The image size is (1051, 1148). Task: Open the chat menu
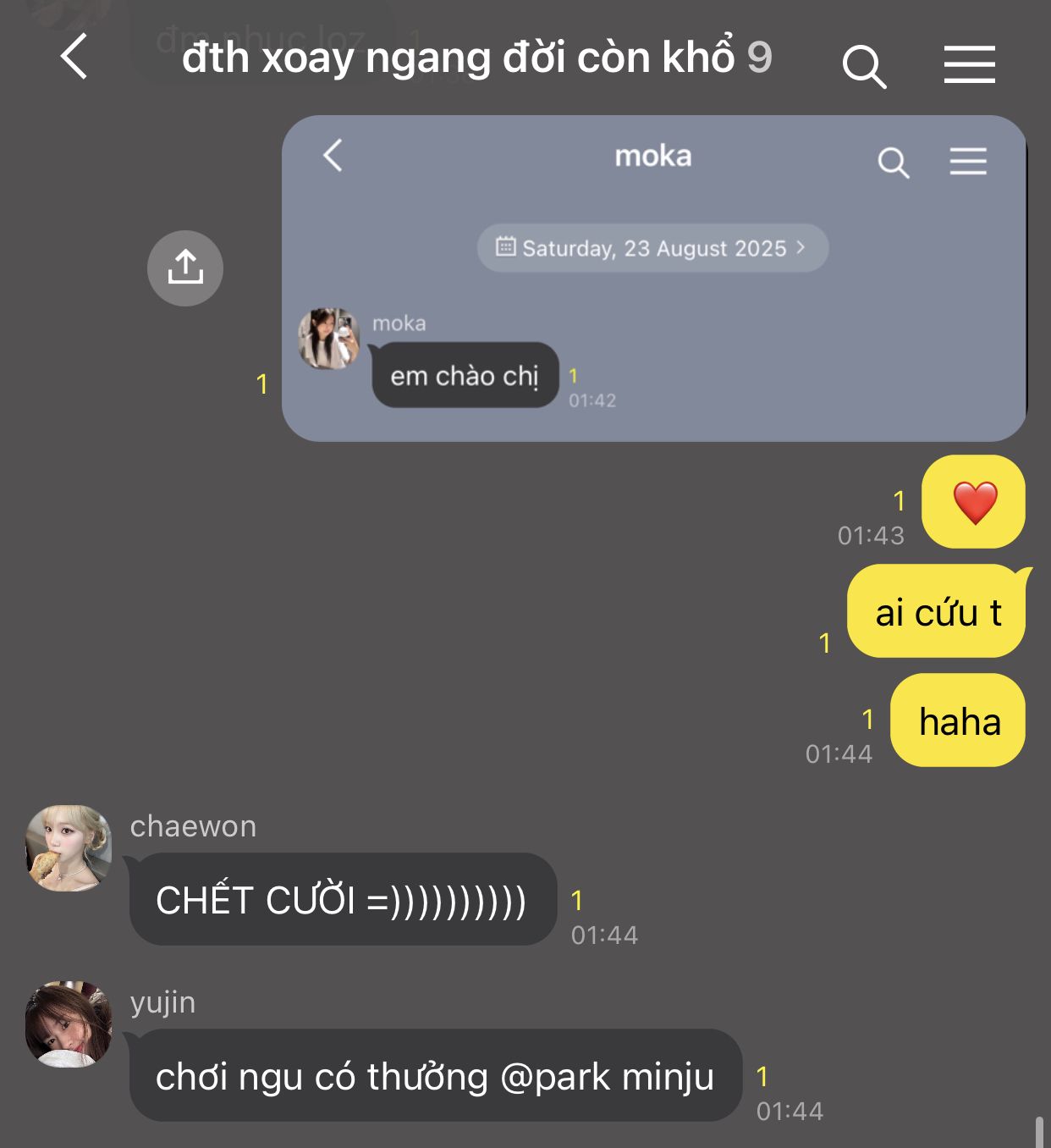click(969, 65)
